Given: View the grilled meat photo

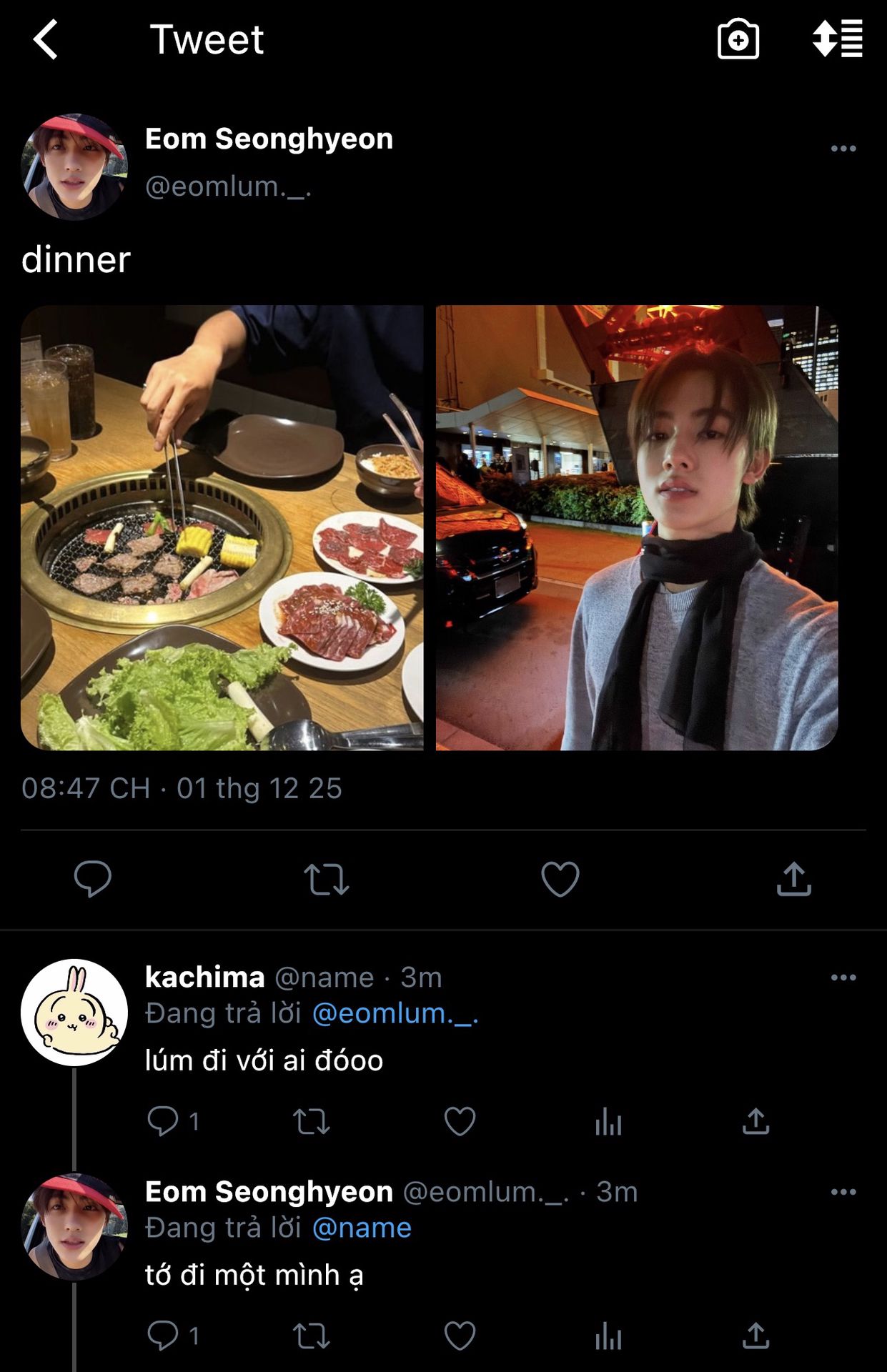Looking at the screenshot, I should point(222,527).
